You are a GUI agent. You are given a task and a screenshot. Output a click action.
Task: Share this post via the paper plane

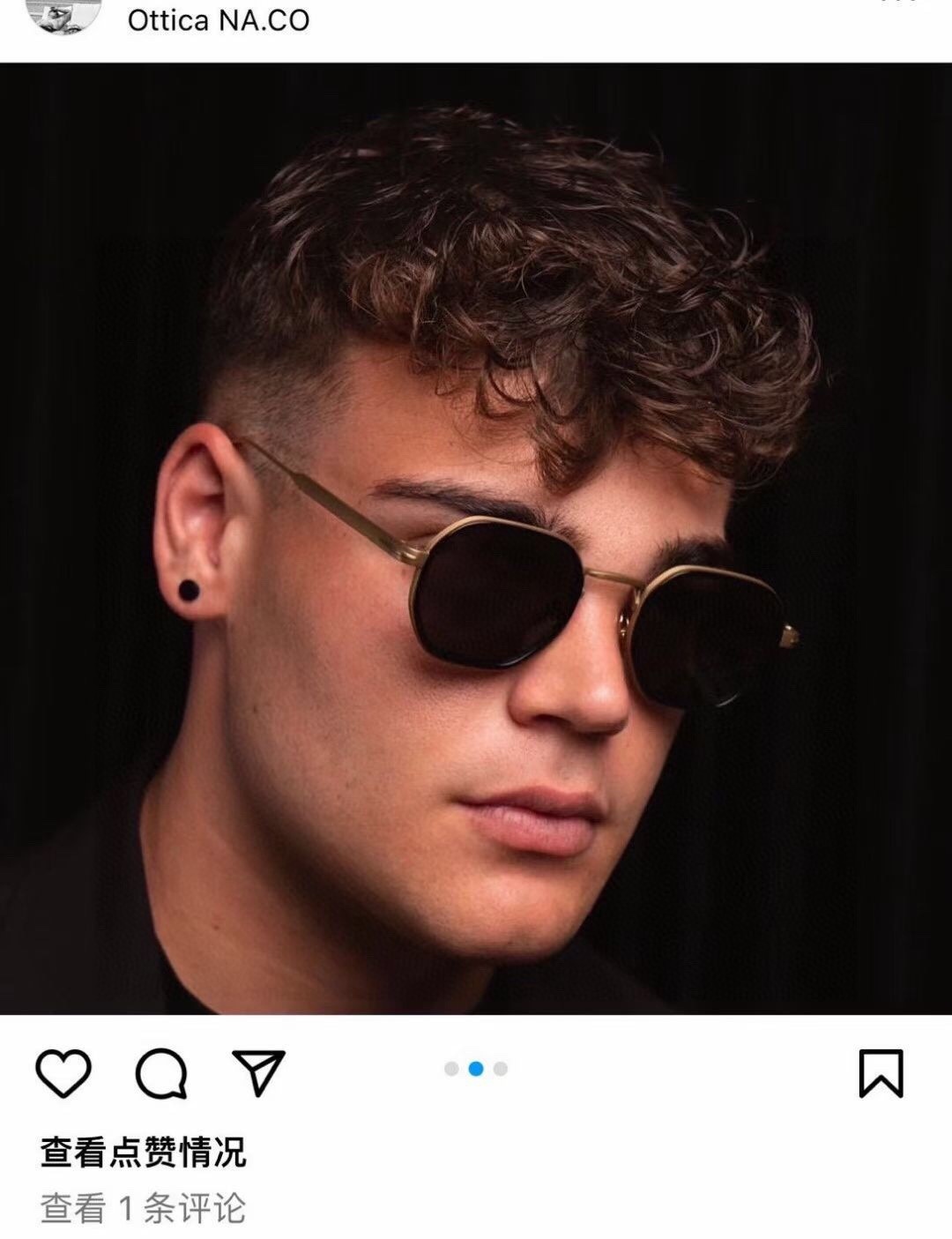coord(258,1072)
